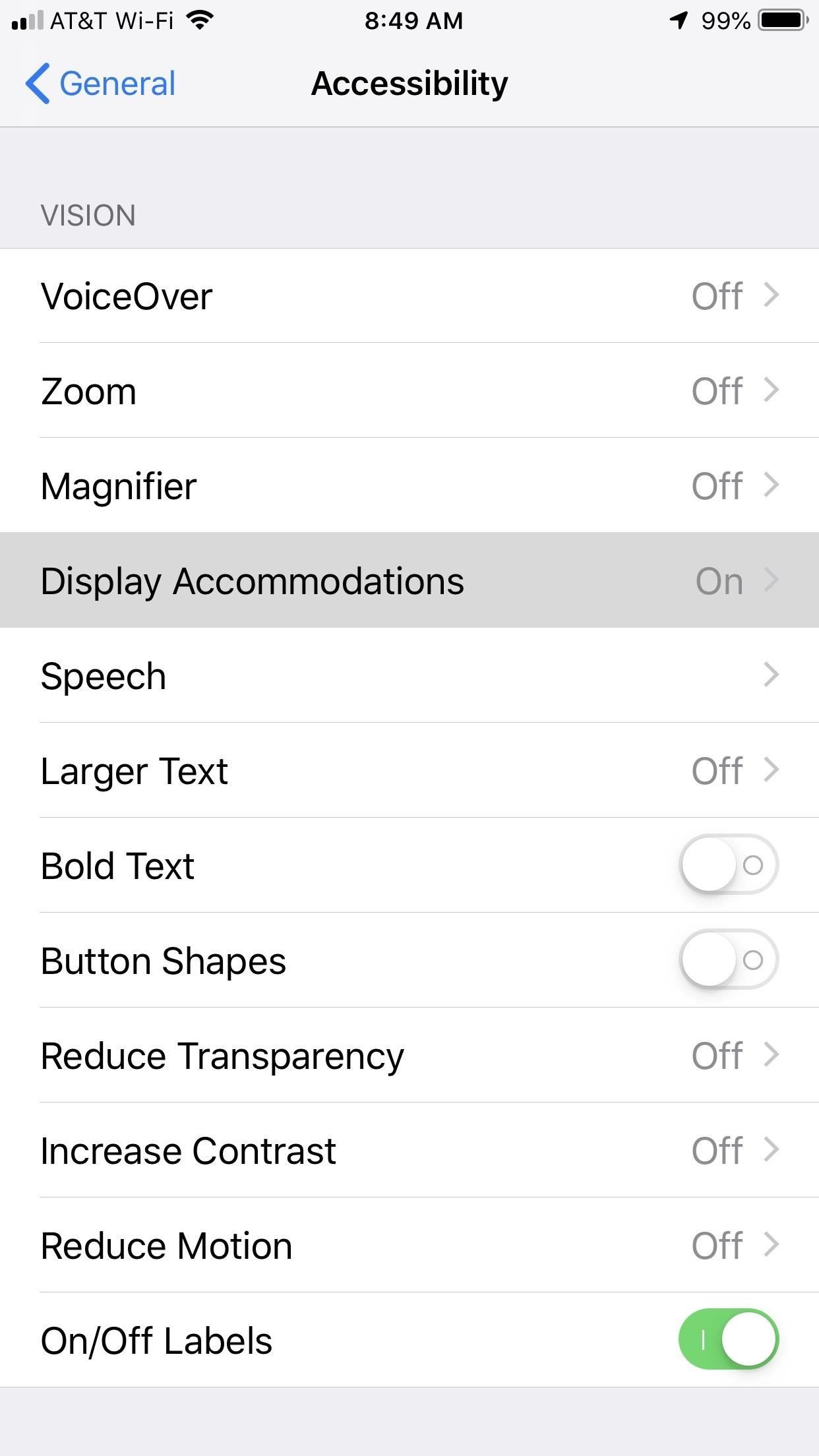Open the Zoom settings row

[409, 390]
